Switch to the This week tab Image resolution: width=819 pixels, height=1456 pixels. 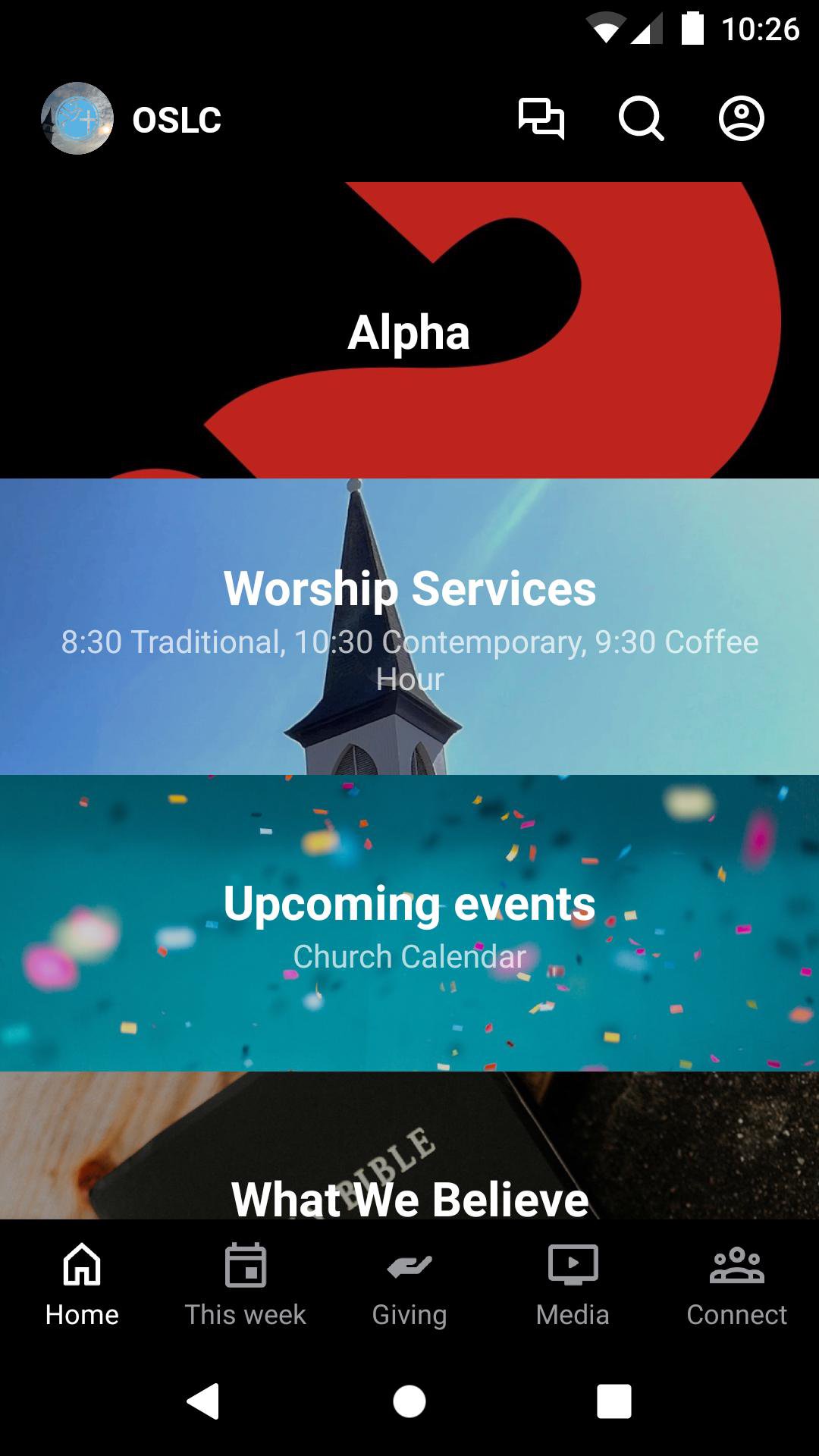pyautogui.click(x=246, y=1285)
